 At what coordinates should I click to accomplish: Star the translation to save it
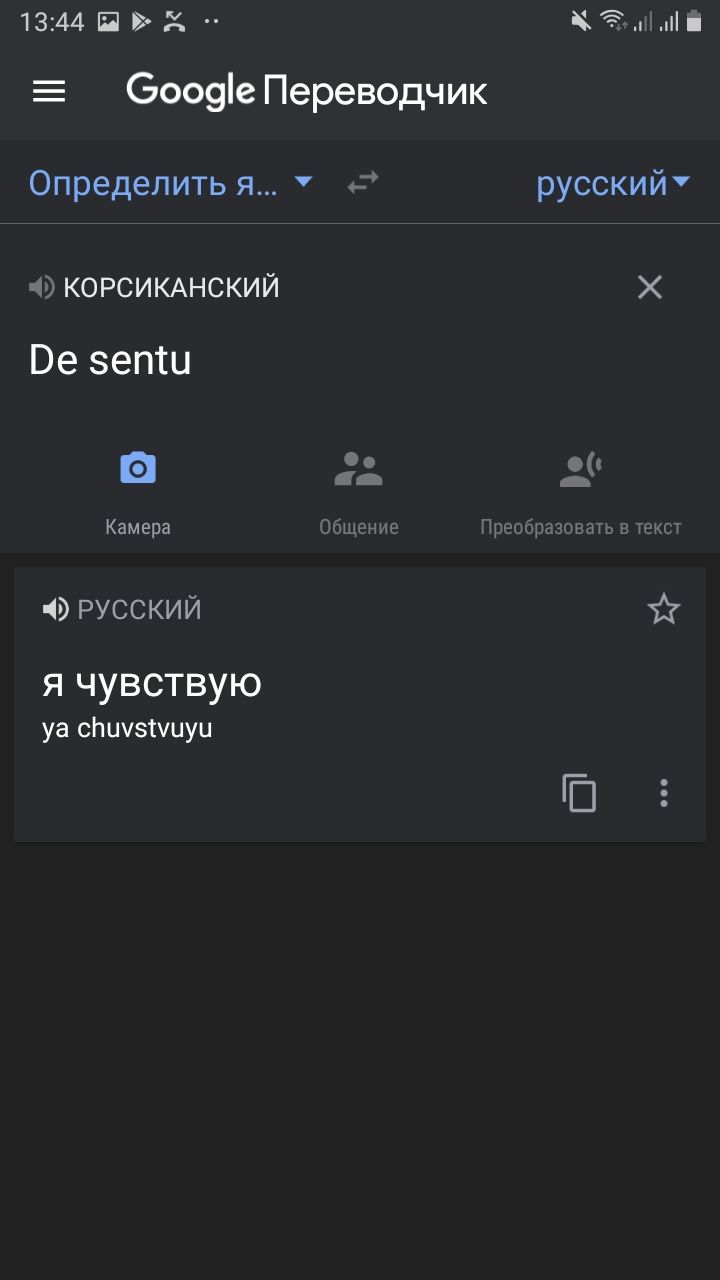tap(664, 609)
